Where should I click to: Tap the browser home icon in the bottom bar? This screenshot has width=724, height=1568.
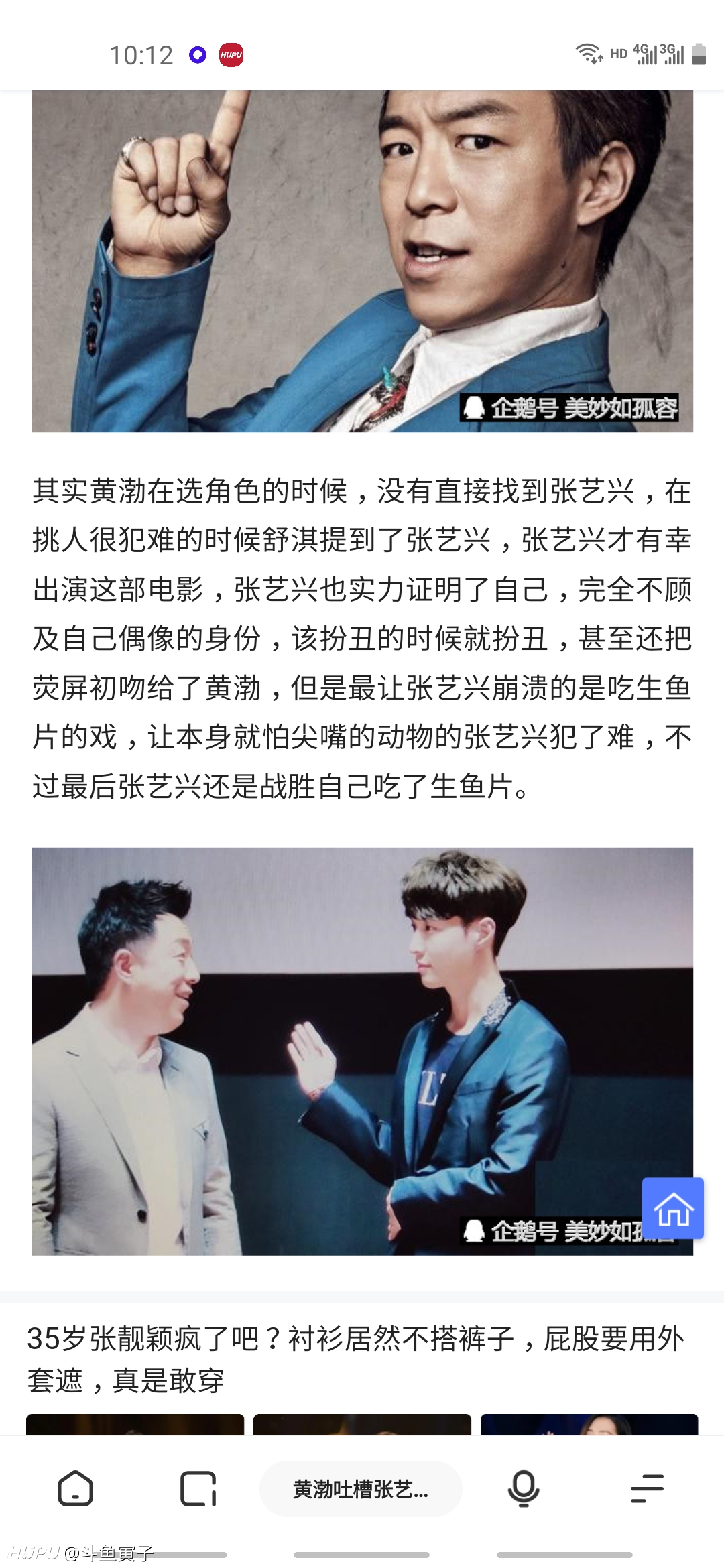pyautogui.click(x=75, y=1489)
